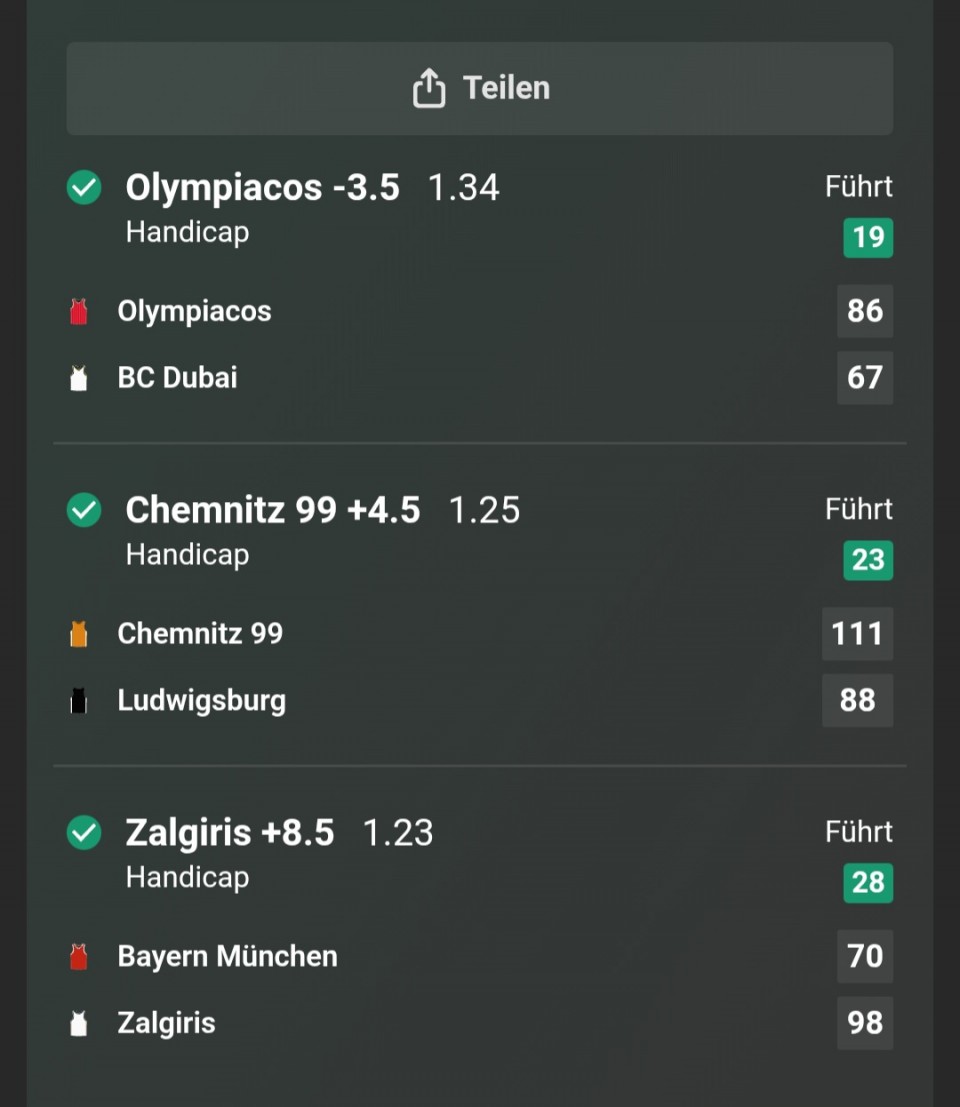Open the Olympiacos -3.5 handicap bet
This screenshot has height=1107, width=960.
pyautogui.click(x=262, y=188)
